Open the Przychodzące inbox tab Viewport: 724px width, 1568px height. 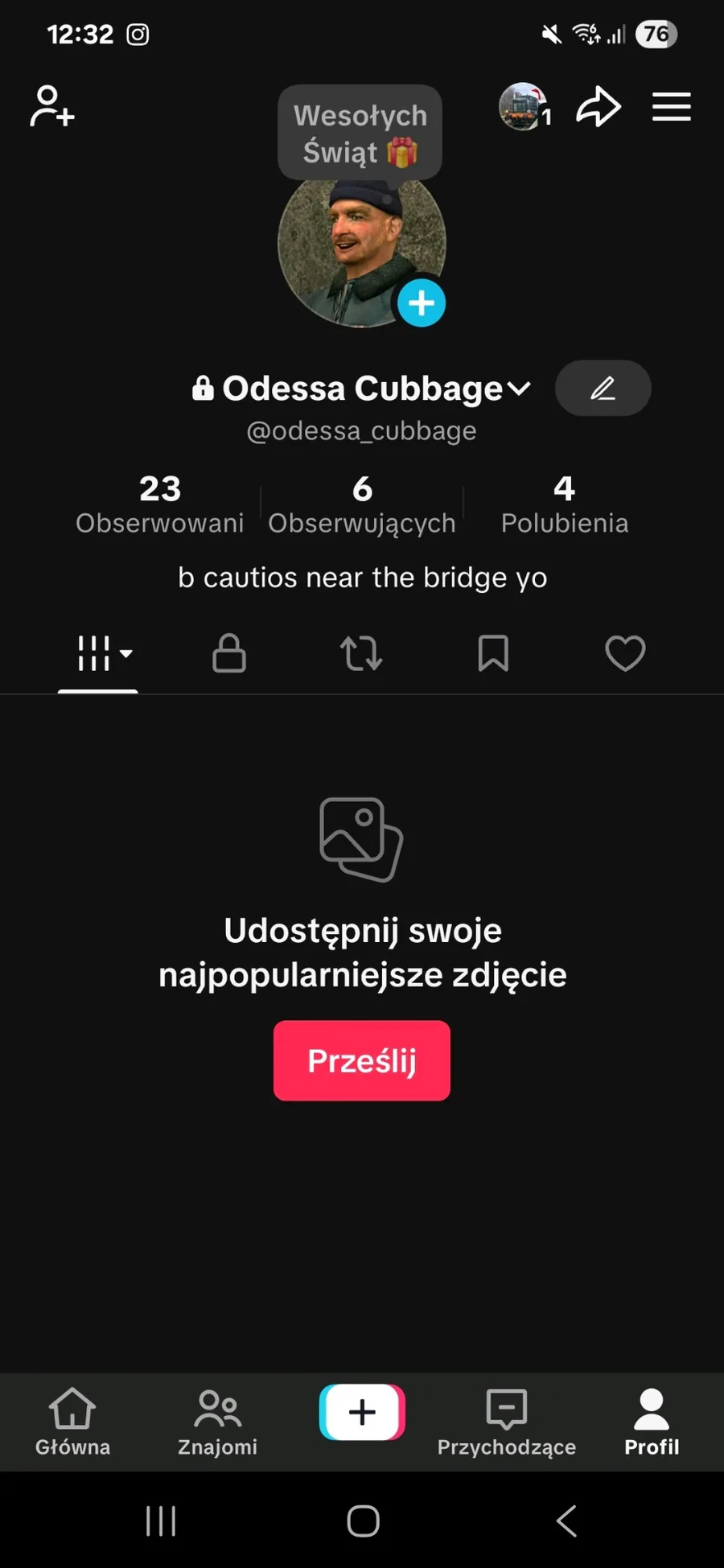point(507,1422)
